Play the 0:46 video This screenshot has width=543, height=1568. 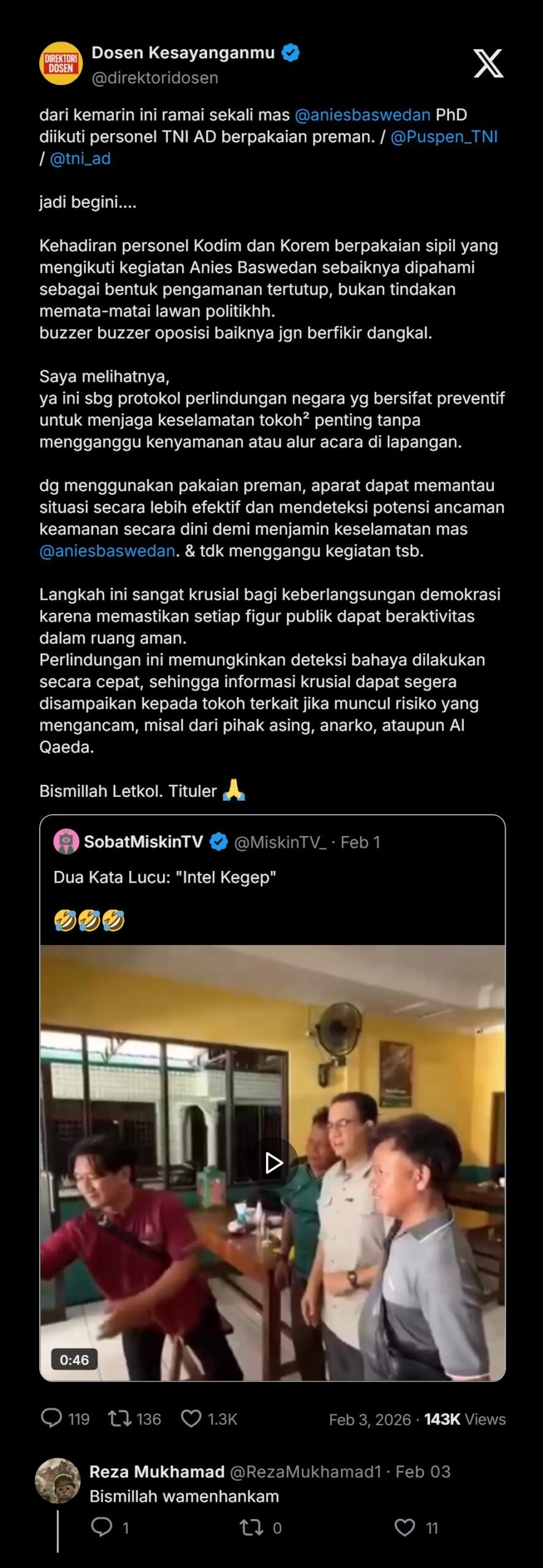(x=273, y=1163)
